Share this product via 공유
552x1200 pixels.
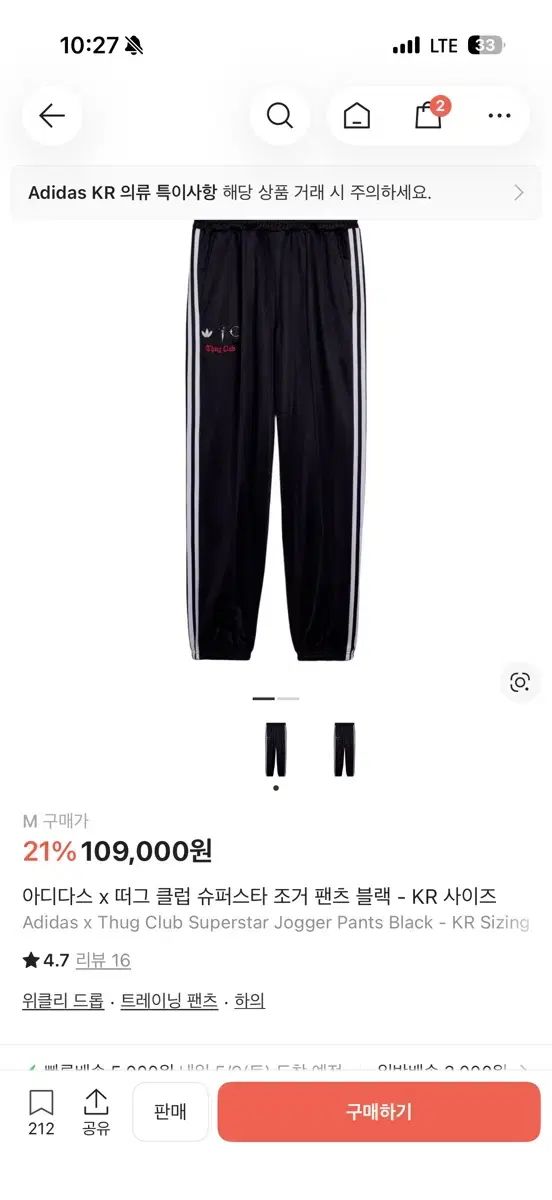point(96,1113)
